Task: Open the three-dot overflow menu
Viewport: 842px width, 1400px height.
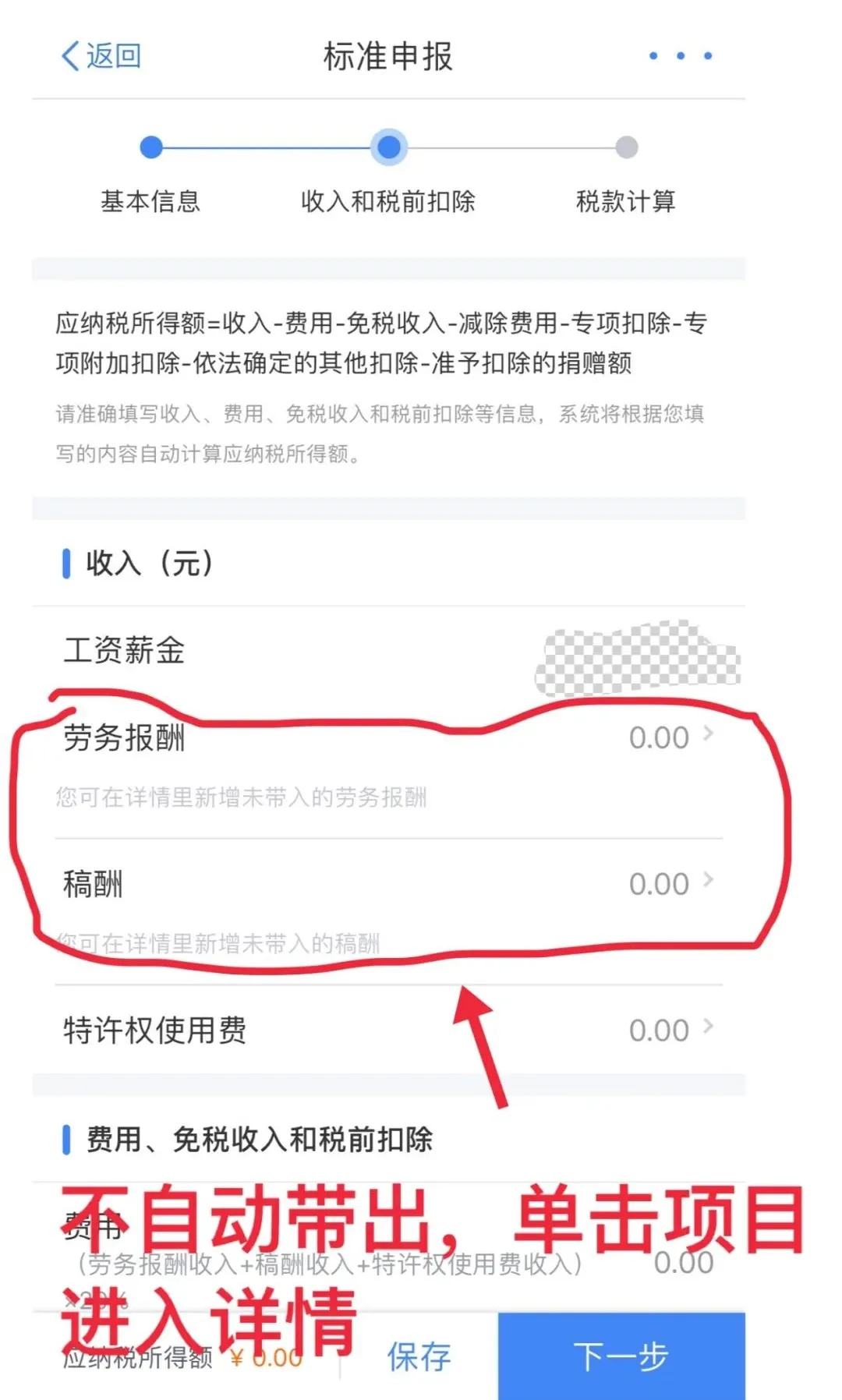Action: [x=681, y=56]
